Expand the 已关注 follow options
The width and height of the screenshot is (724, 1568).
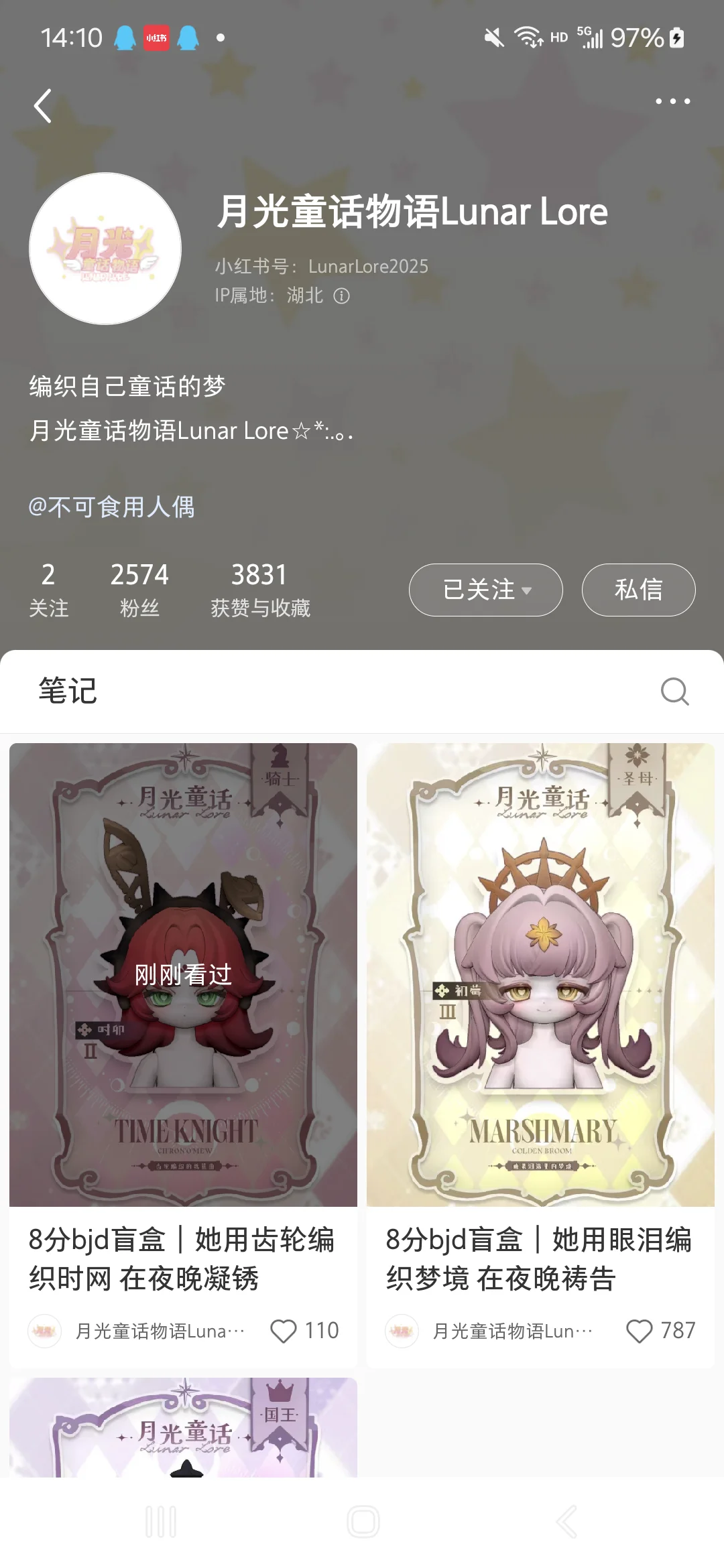(x=485, y=590)
